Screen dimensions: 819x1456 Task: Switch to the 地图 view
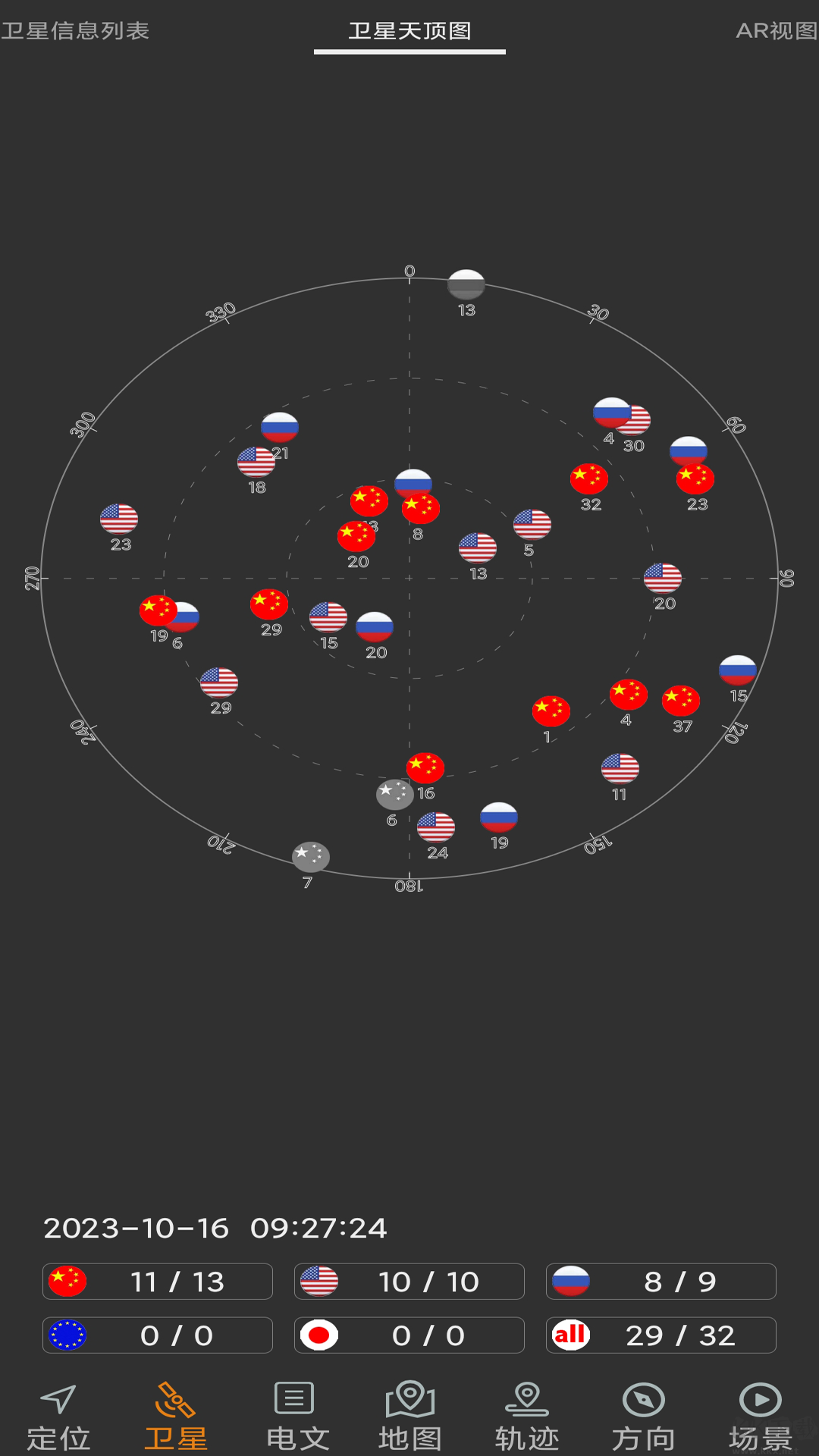click(x=409, y=1417)
